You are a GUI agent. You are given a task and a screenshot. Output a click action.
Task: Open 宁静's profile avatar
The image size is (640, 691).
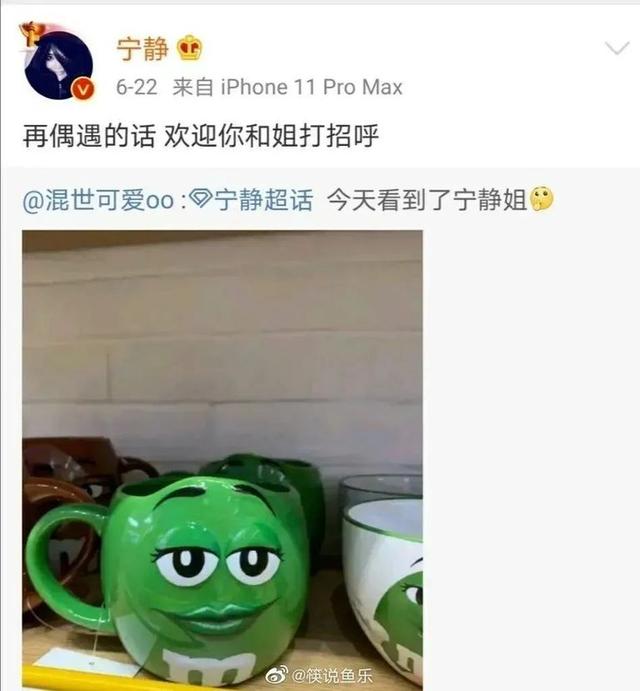pyautogui.click(x=57, y=64)
